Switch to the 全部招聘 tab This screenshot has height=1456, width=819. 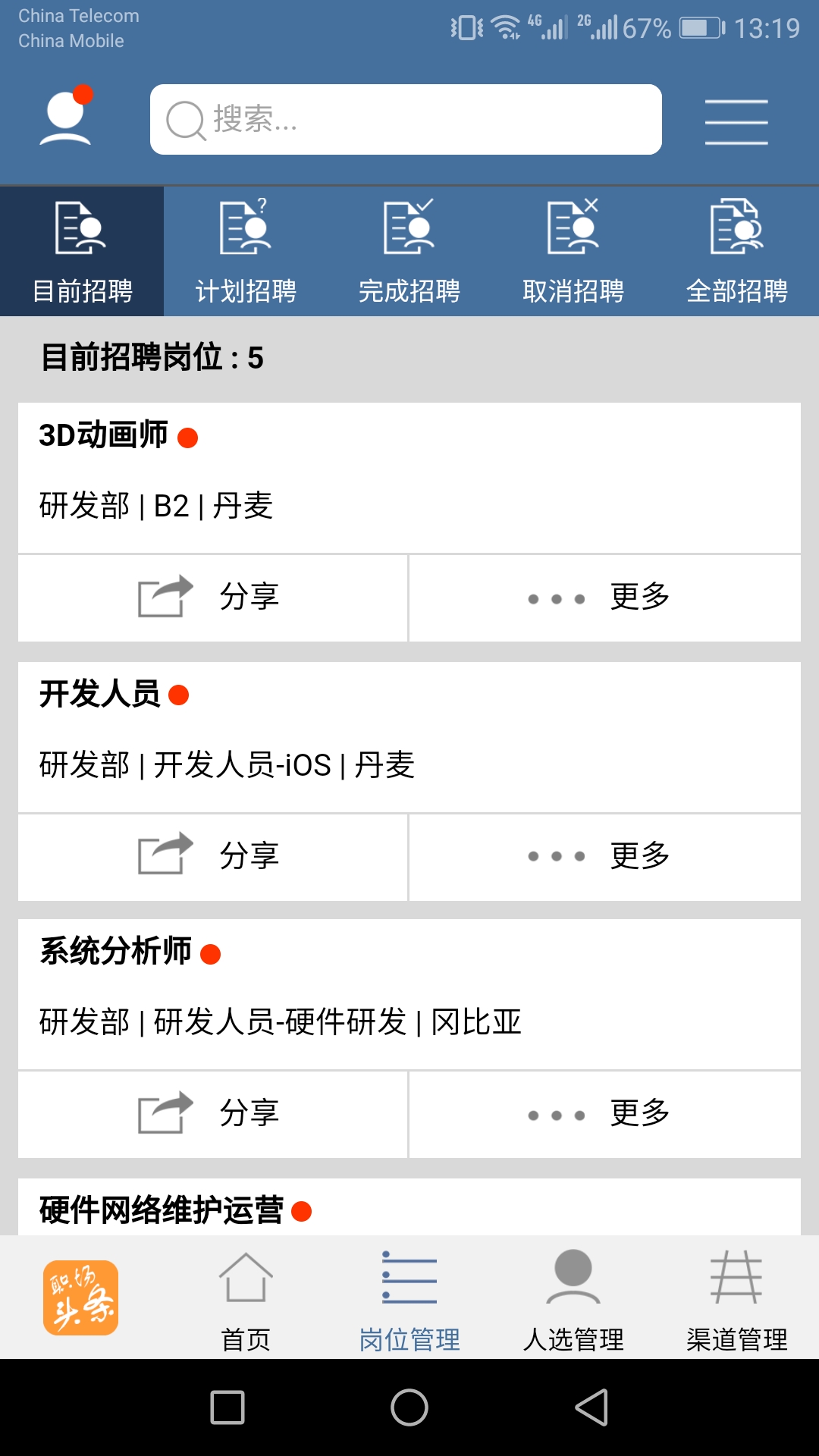click(x=737, y=252)
